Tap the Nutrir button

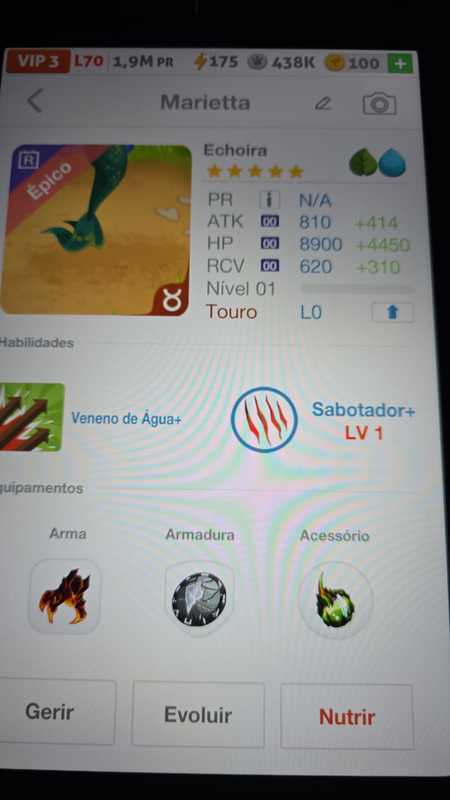[x=347, y=717]
